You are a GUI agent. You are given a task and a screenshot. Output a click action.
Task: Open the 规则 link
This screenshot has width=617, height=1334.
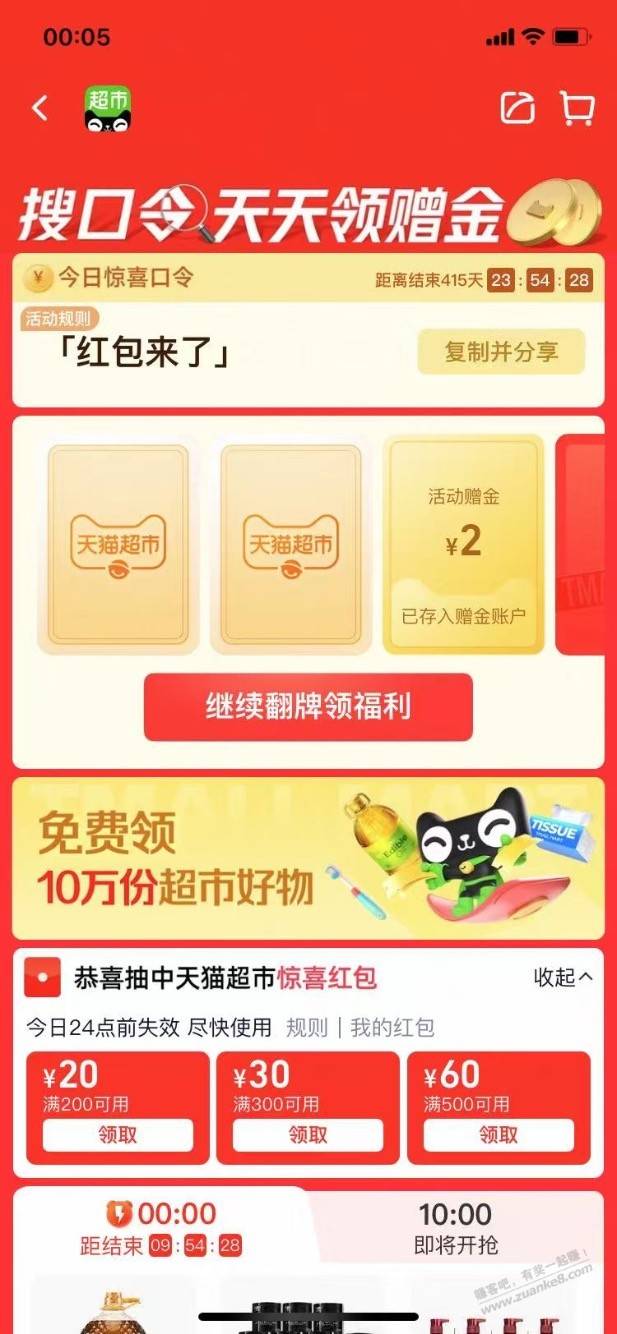[305, 1028]
